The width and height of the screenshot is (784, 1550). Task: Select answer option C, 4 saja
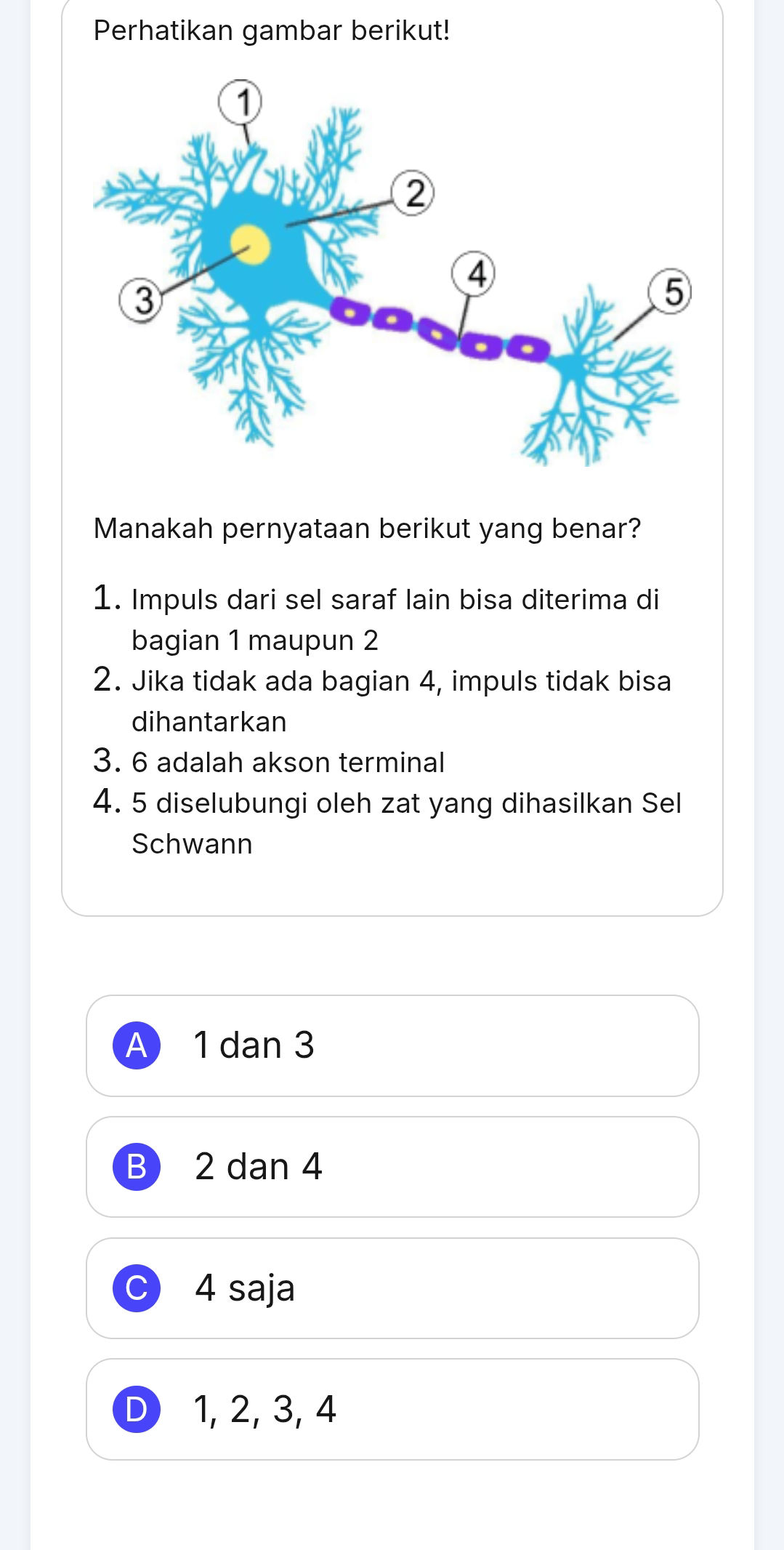pyautogui.click(x=392, y=1287)
